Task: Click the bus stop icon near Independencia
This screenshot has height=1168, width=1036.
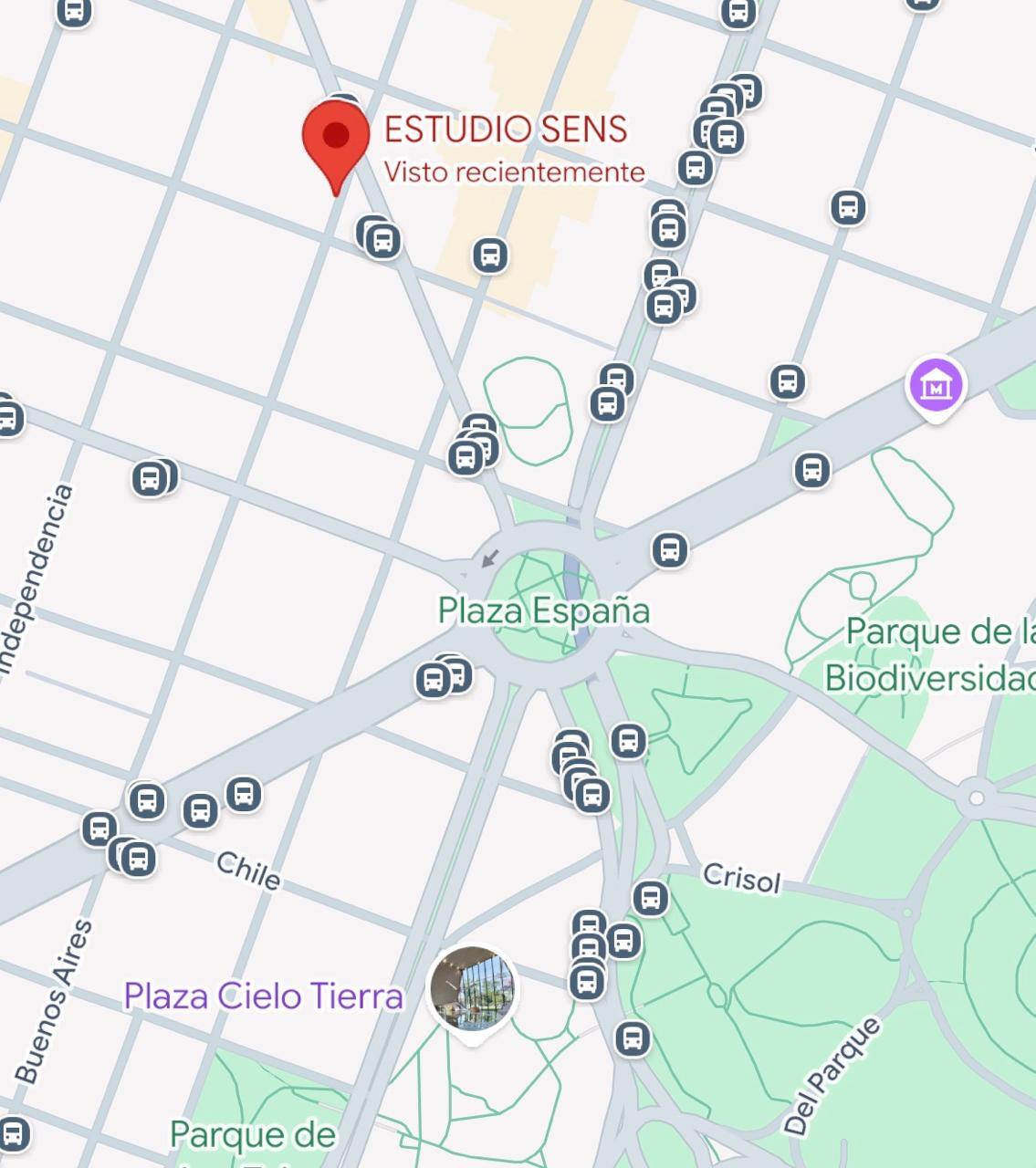Action: coord(152,477)
